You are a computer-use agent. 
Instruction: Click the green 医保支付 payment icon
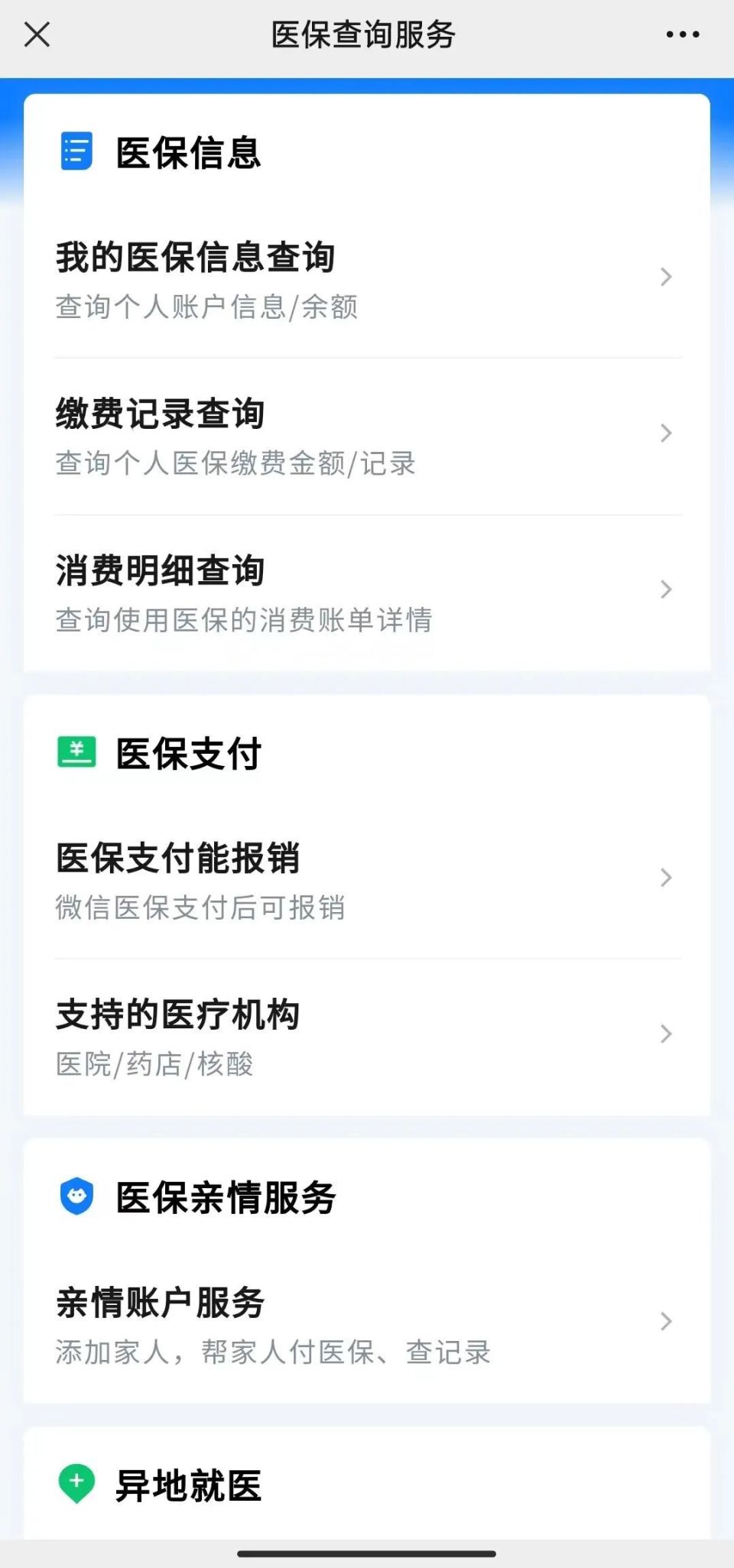[x=75, y=752]
